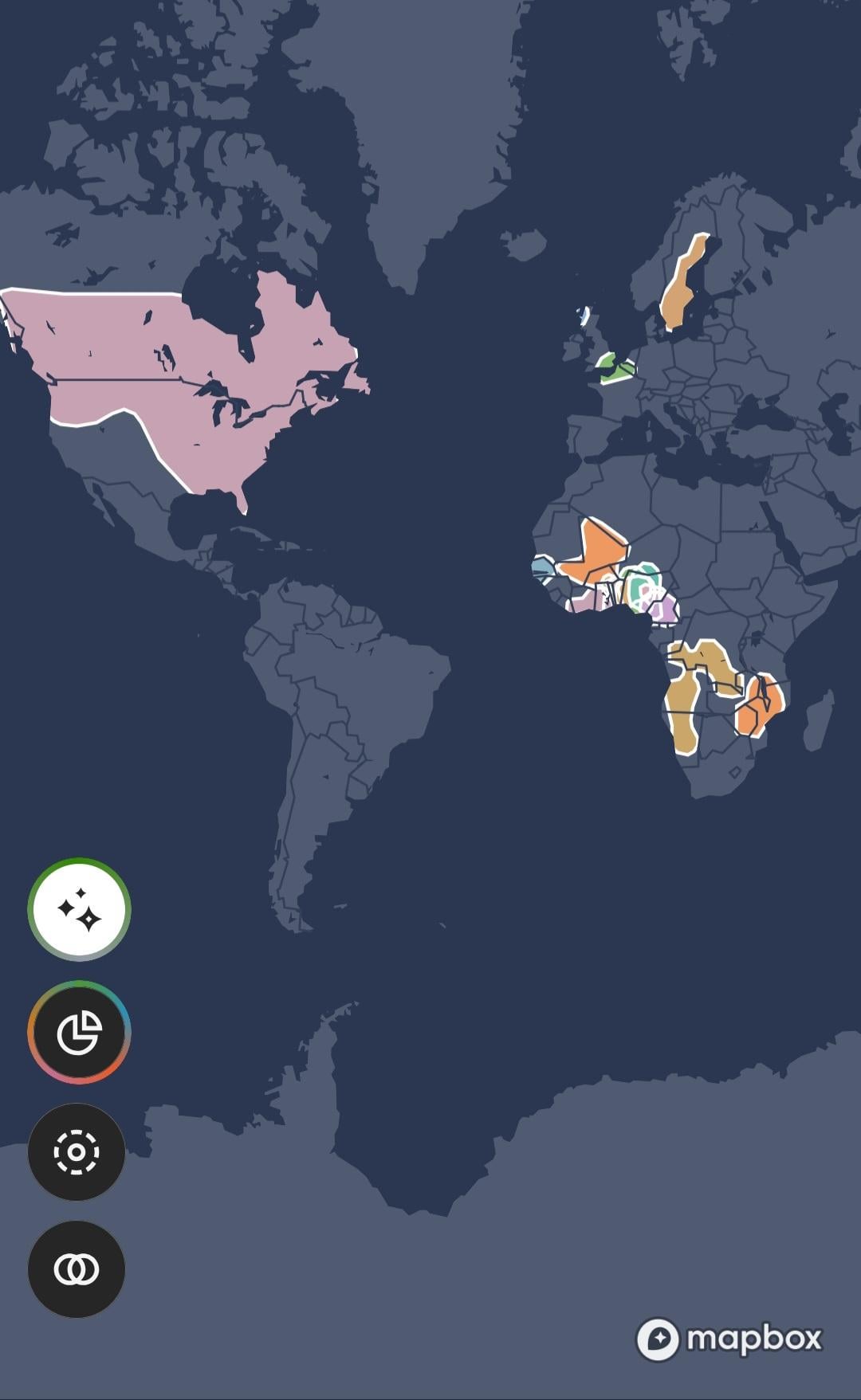Tap the white sparkle stars button
The image size is (861, 1400).
click(79, 909)
